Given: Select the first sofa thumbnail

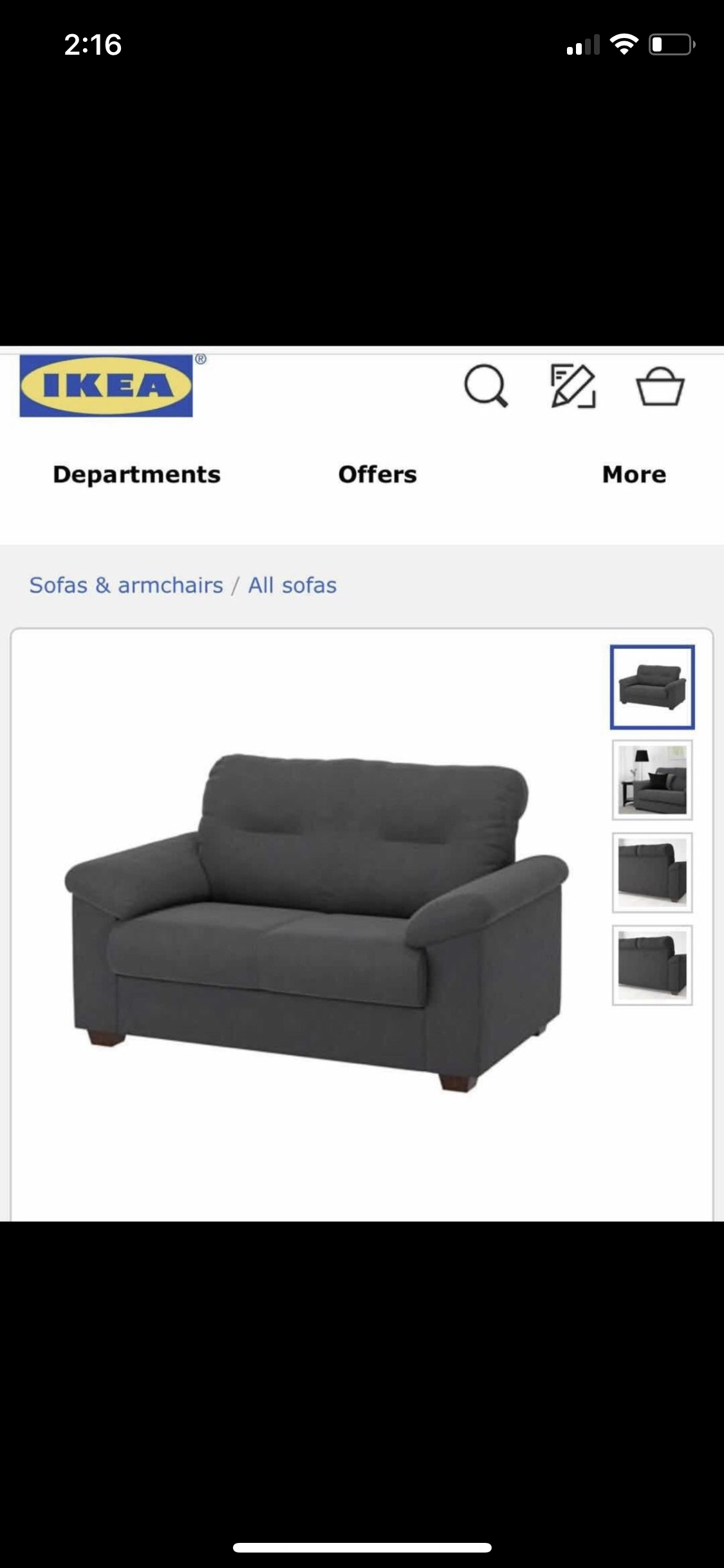Looking at the screenshot, I should (652, 687).
